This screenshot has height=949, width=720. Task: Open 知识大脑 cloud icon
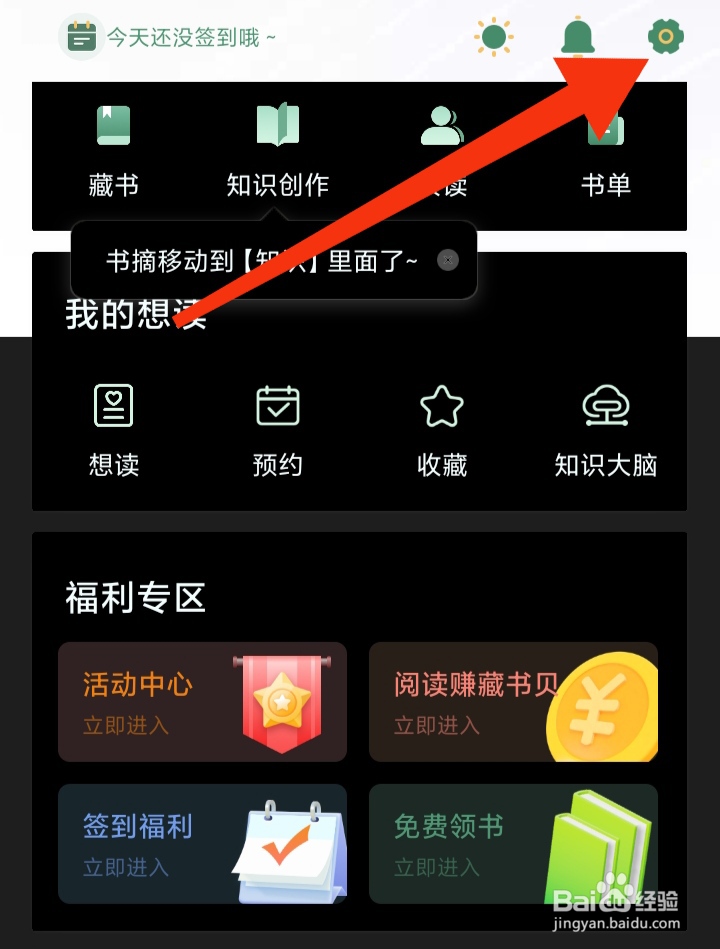tap(605, 406)
